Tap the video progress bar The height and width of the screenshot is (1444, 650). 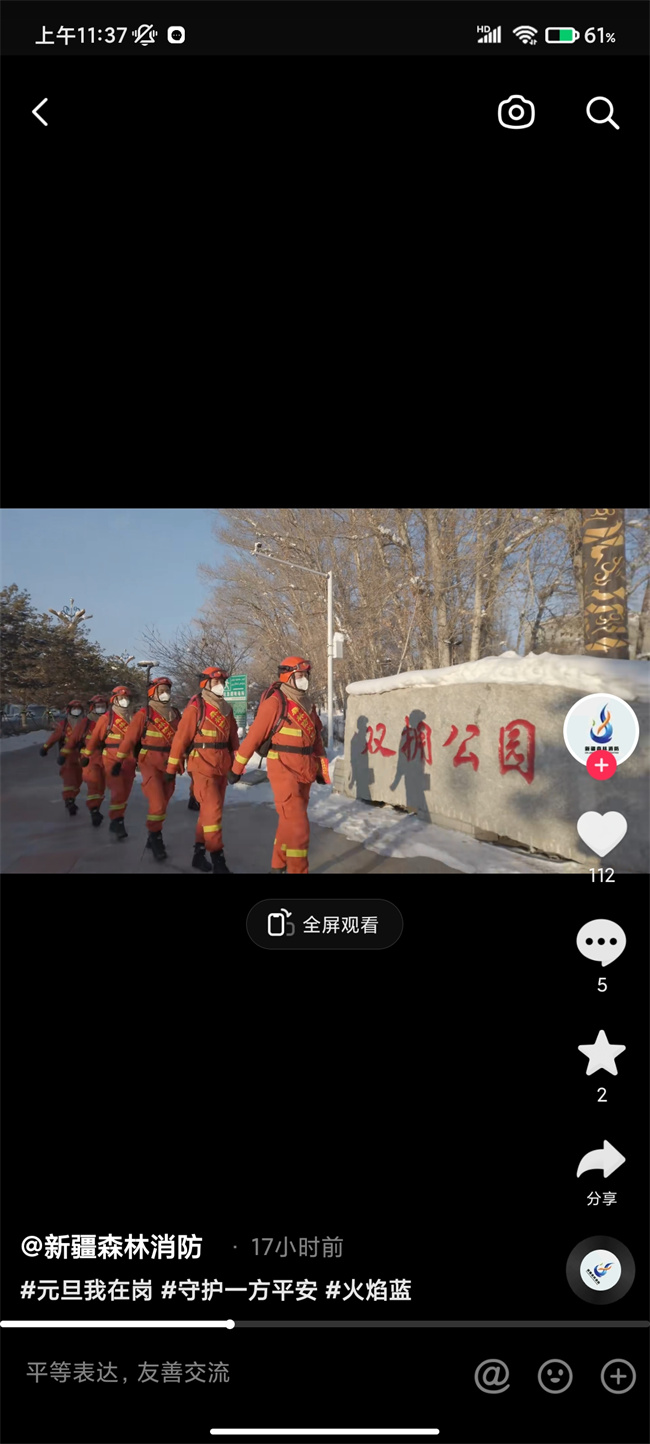pyautogui.click(x=325, y=1324)
